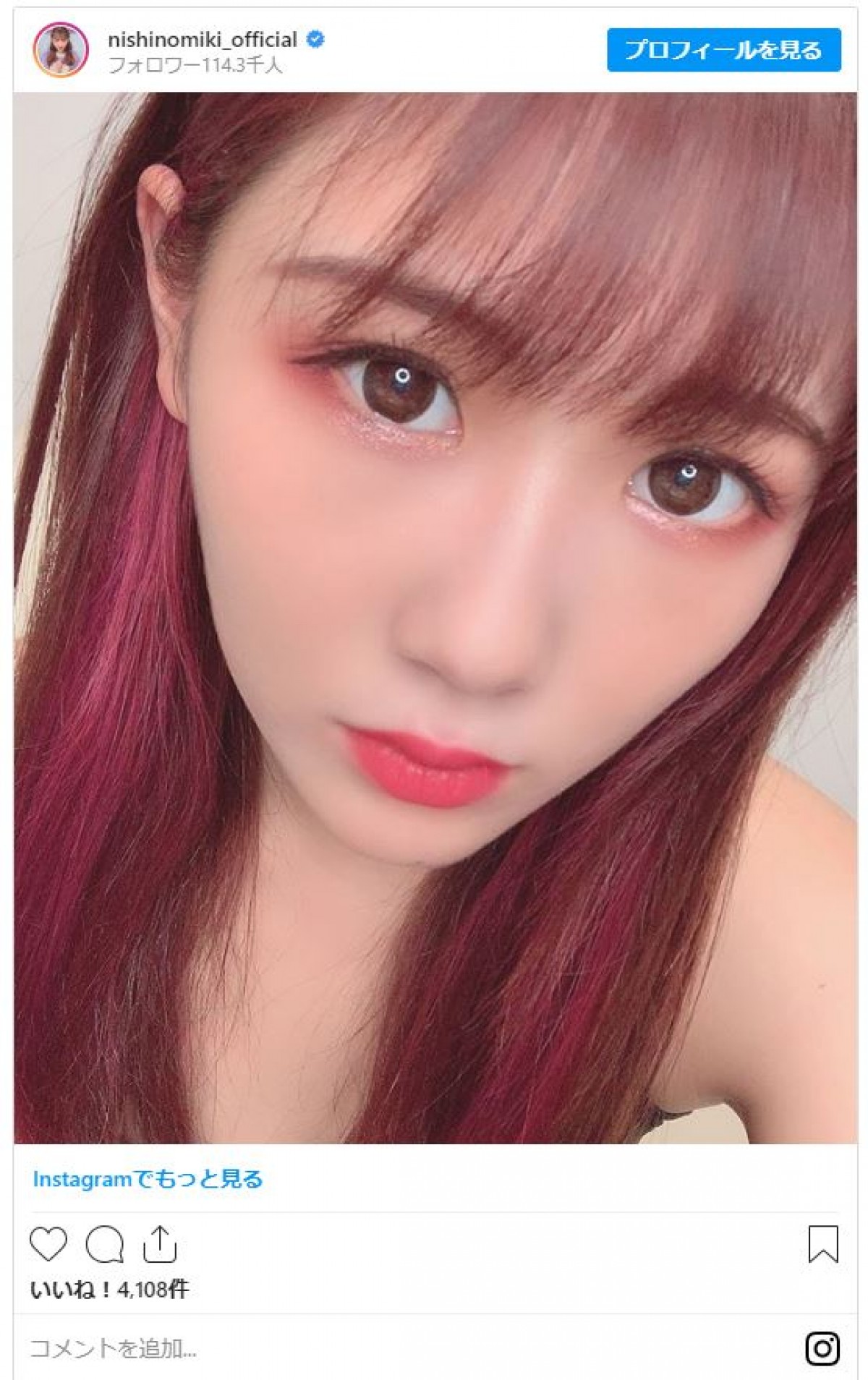Share this post via the share icon

pyautogui.click(x=160, y=1244)
